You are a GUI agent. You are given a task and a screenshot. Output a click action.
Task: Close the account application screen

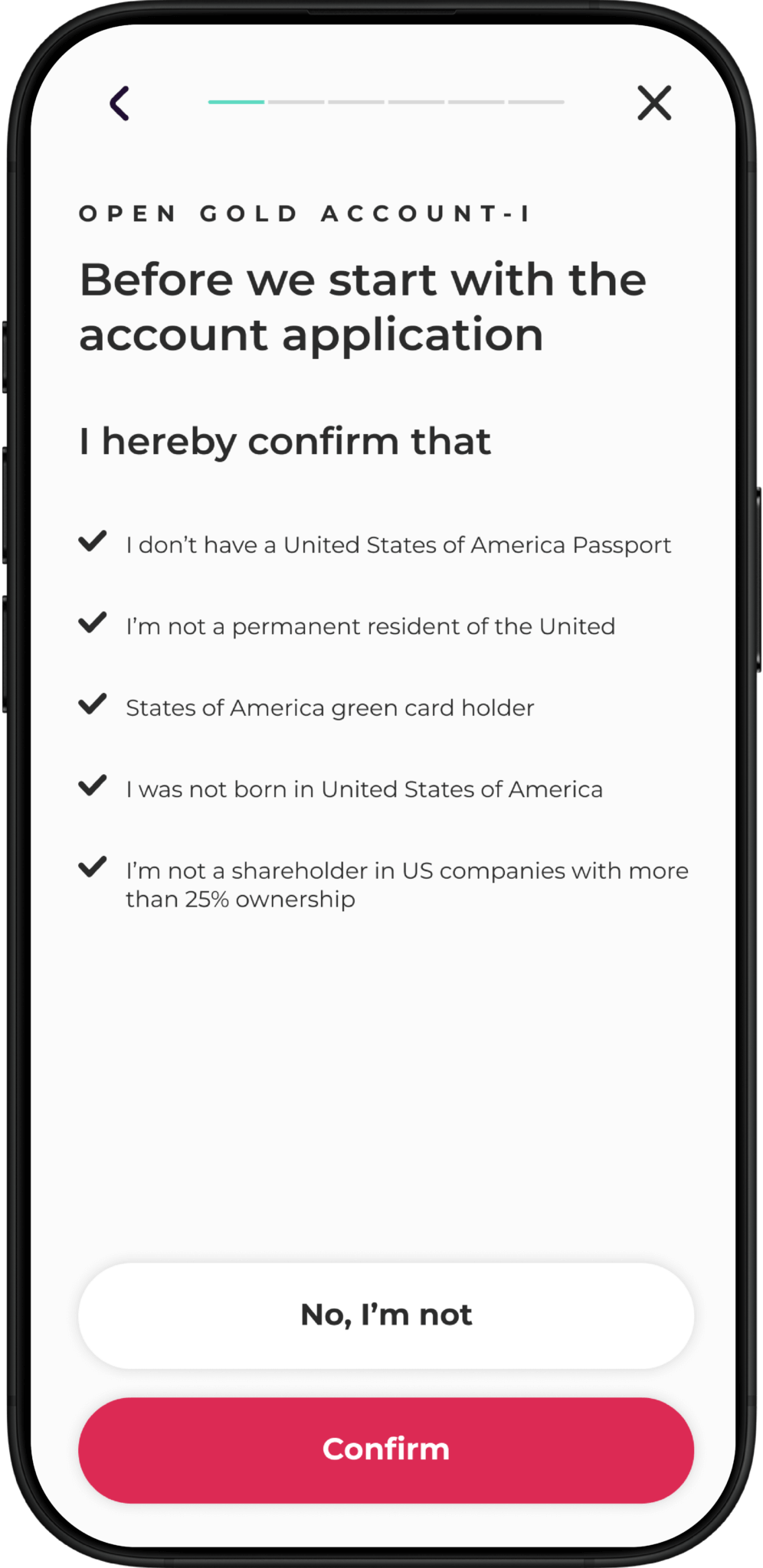pos(654,103)
